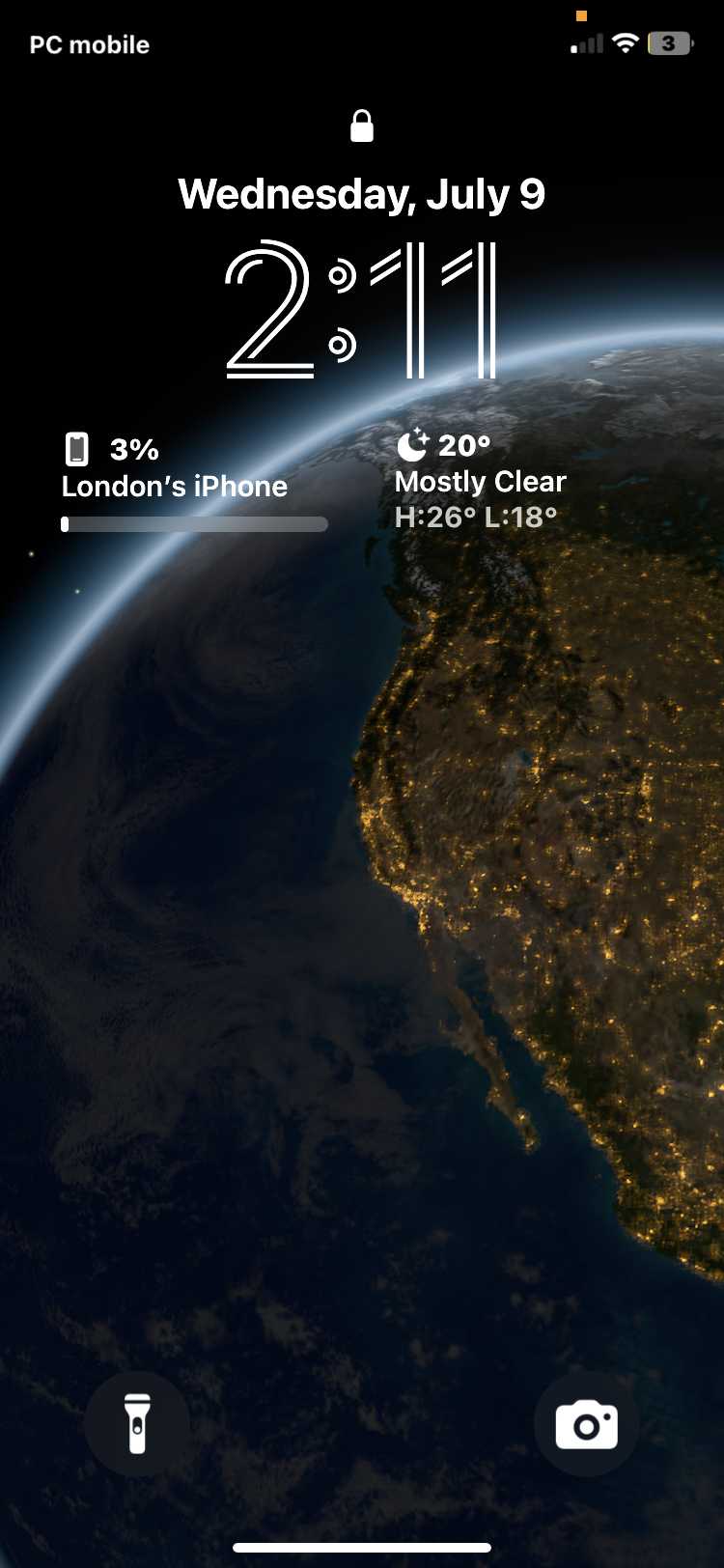Open the camera from lock screen
This screenshot has width=724, height=1568.
point(586,1424)
